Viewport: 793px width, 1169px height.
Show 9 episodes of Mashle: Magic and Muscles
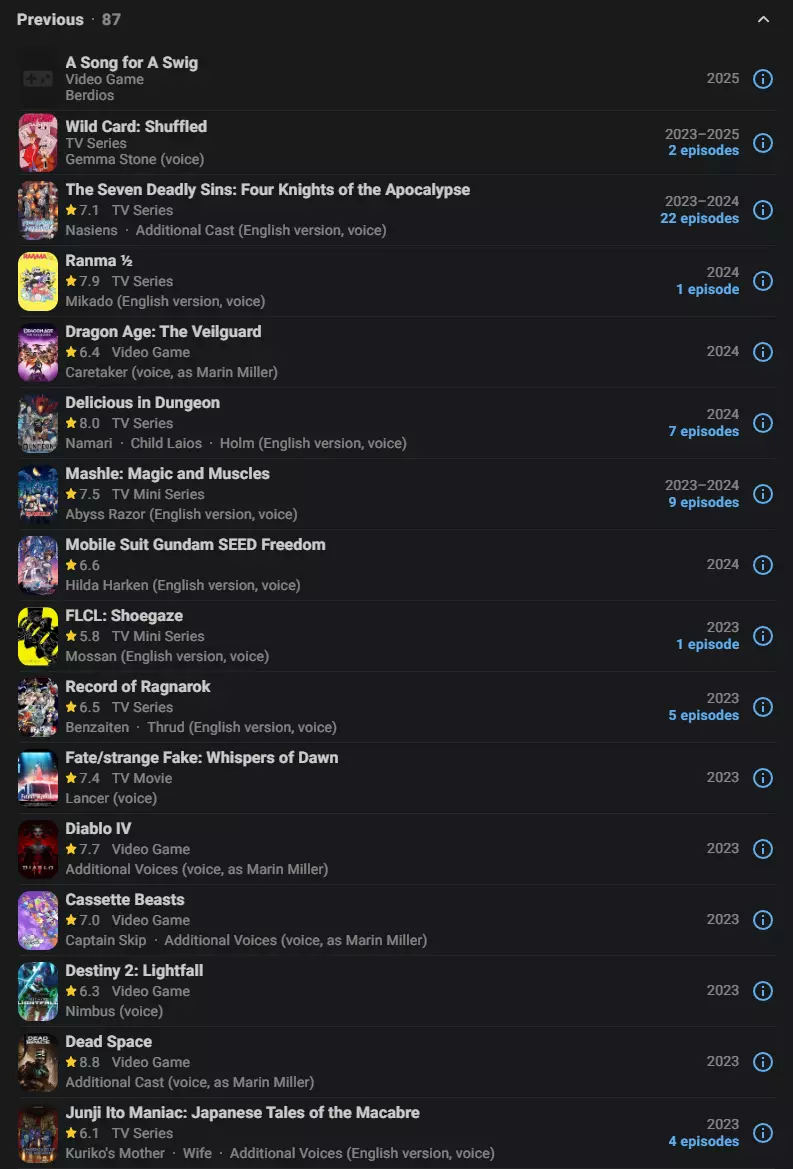pyautogui.click(x=704, y=502)
